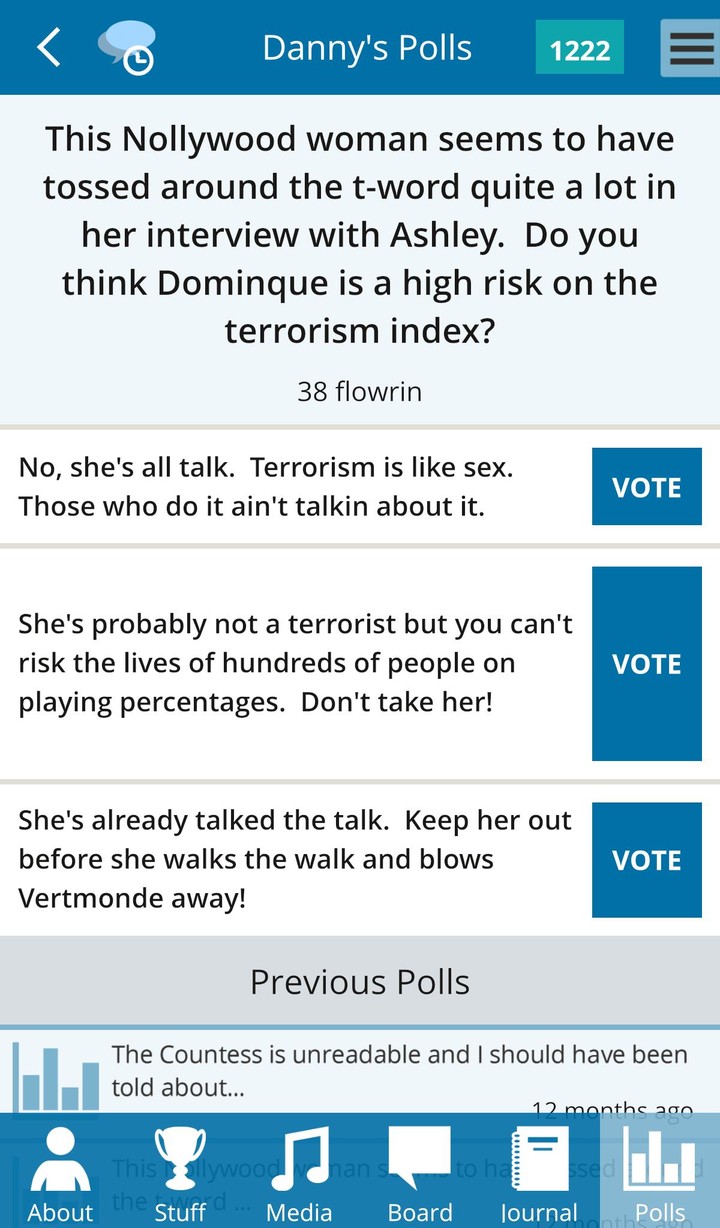The height and width of the screenshot is (1228, 720).
Task: Switch to the About tab
Action: [60, 1172]
